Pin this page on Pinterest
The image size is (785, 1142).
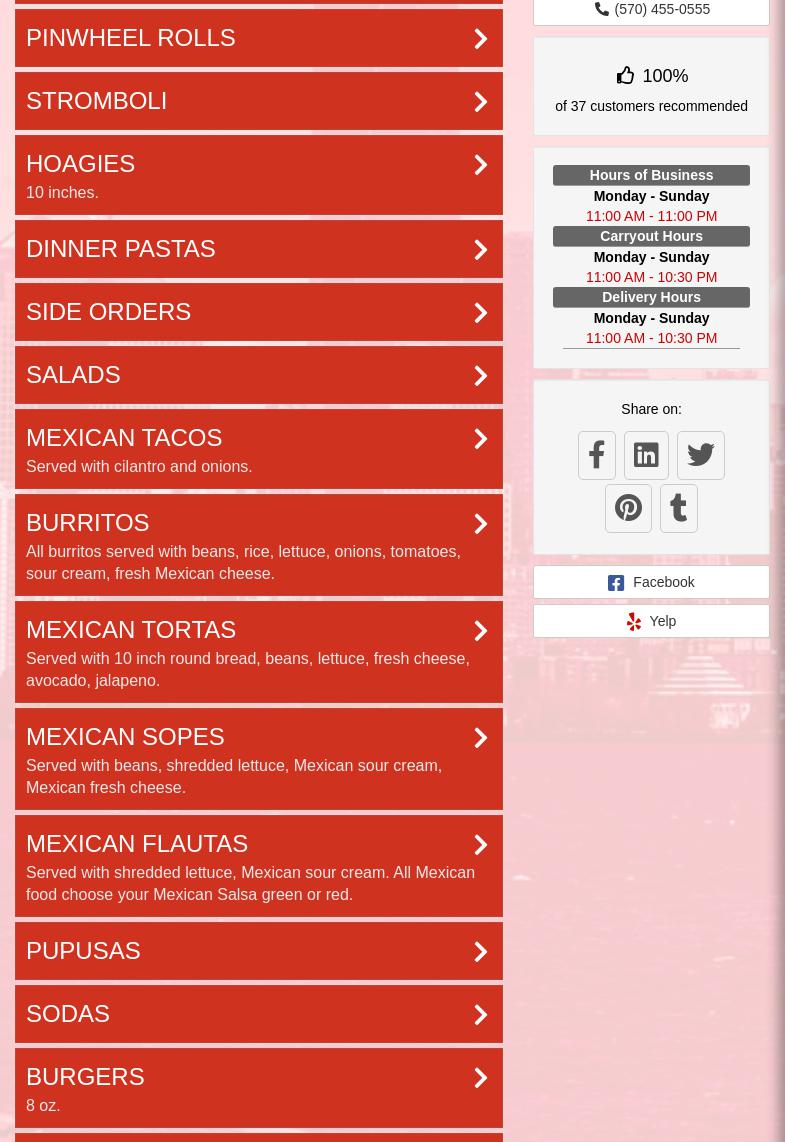(628, 508)
